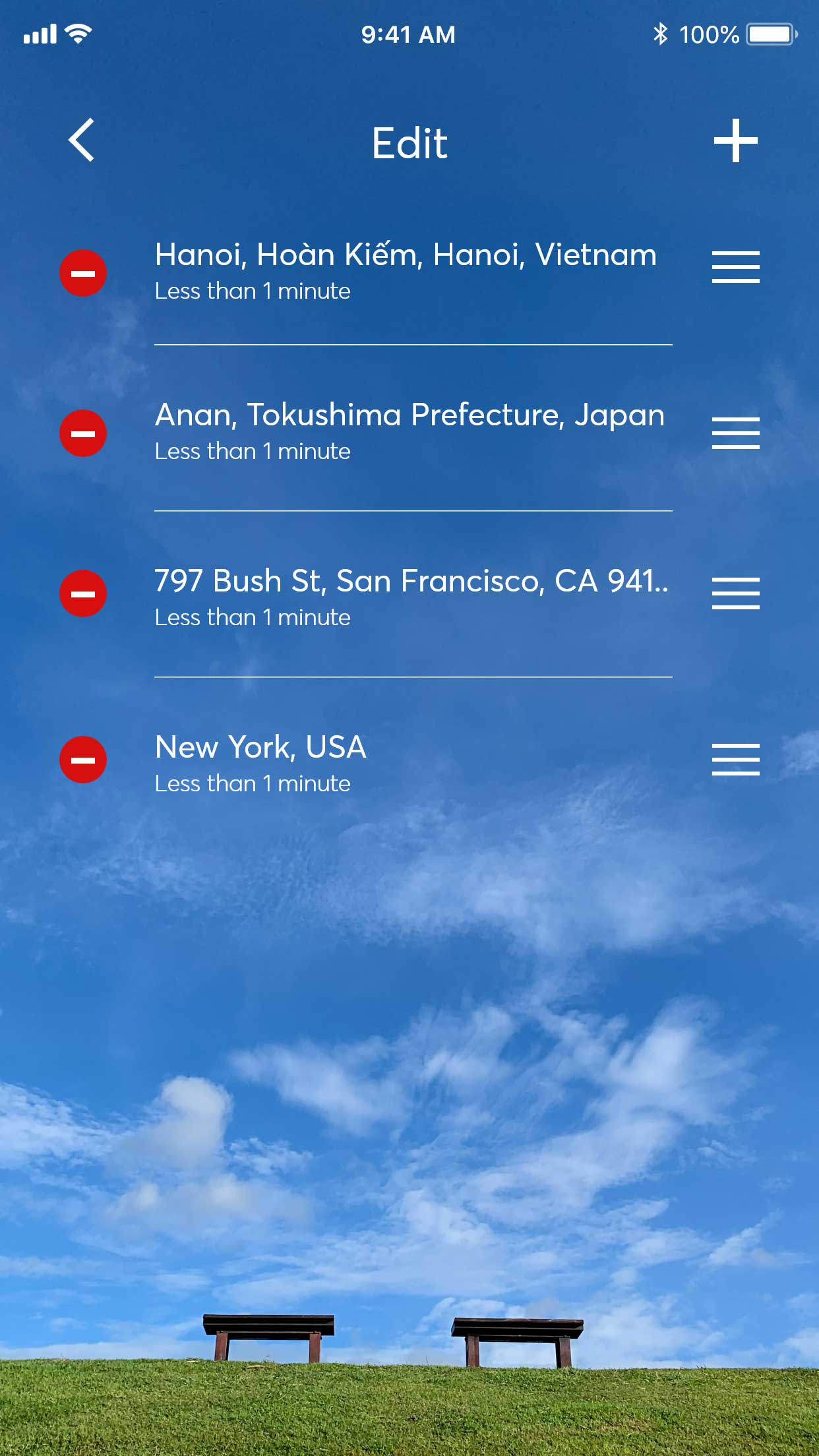This screenshot has width=819, height=1456.
Task: Remove 797 Bush St, San Francisco location
Action: [83, 593]
